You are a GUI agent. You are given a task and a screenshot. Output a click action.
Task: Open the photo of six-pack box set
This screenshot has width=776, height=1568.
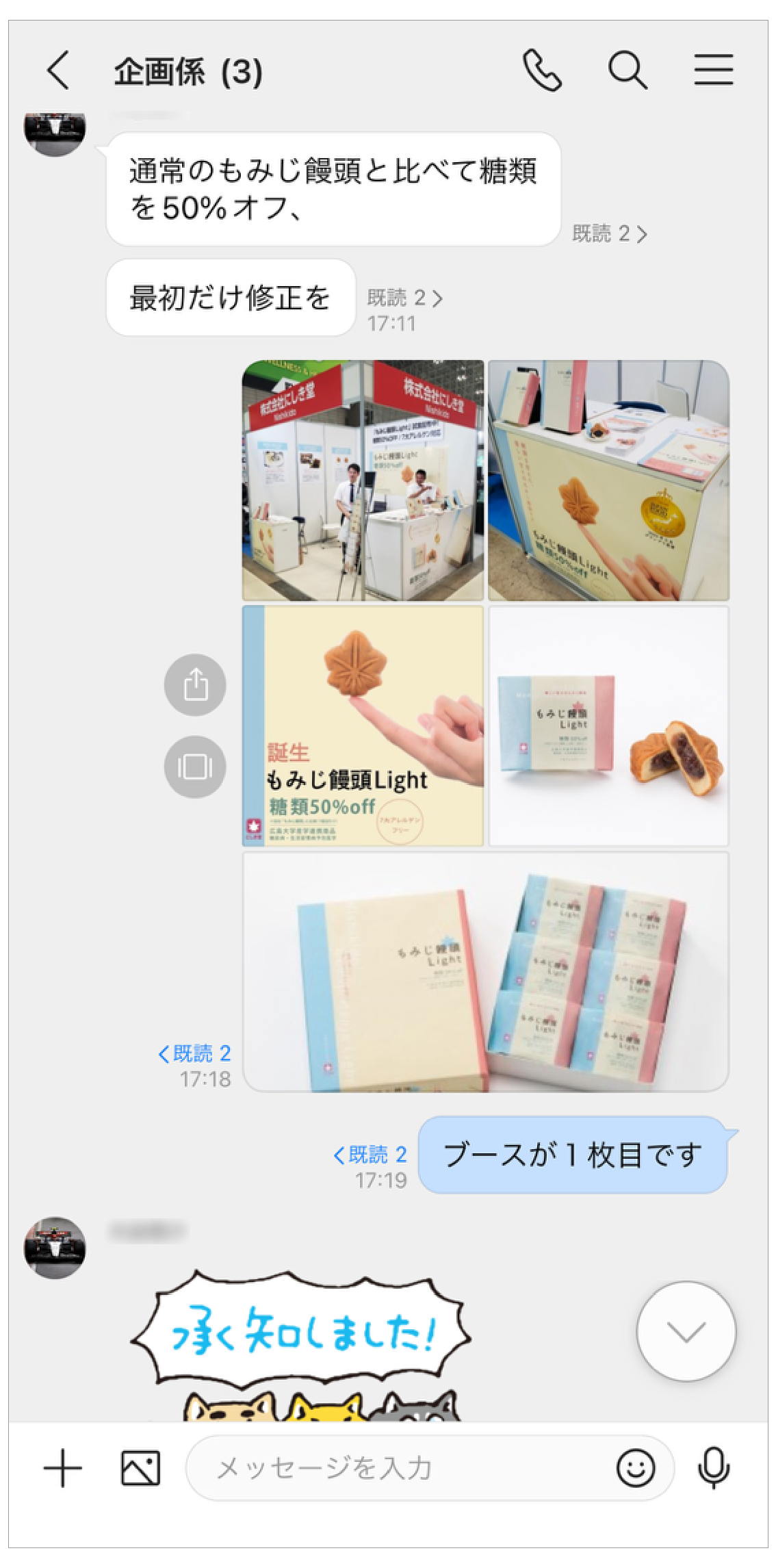click(x=486, y=971)
